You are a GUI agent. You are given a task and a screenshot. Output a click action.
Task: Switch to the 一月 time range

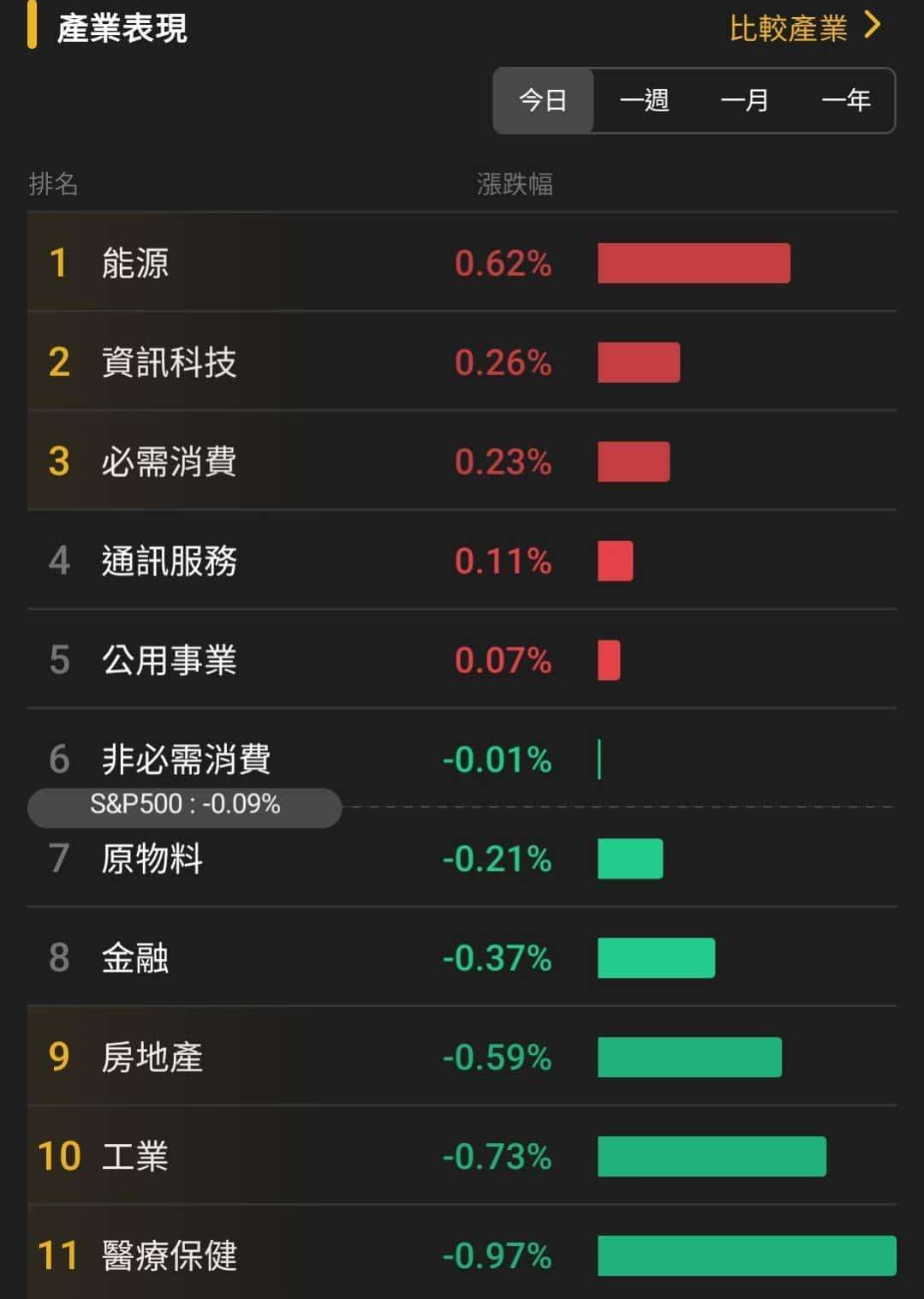[x=744, y=100]
